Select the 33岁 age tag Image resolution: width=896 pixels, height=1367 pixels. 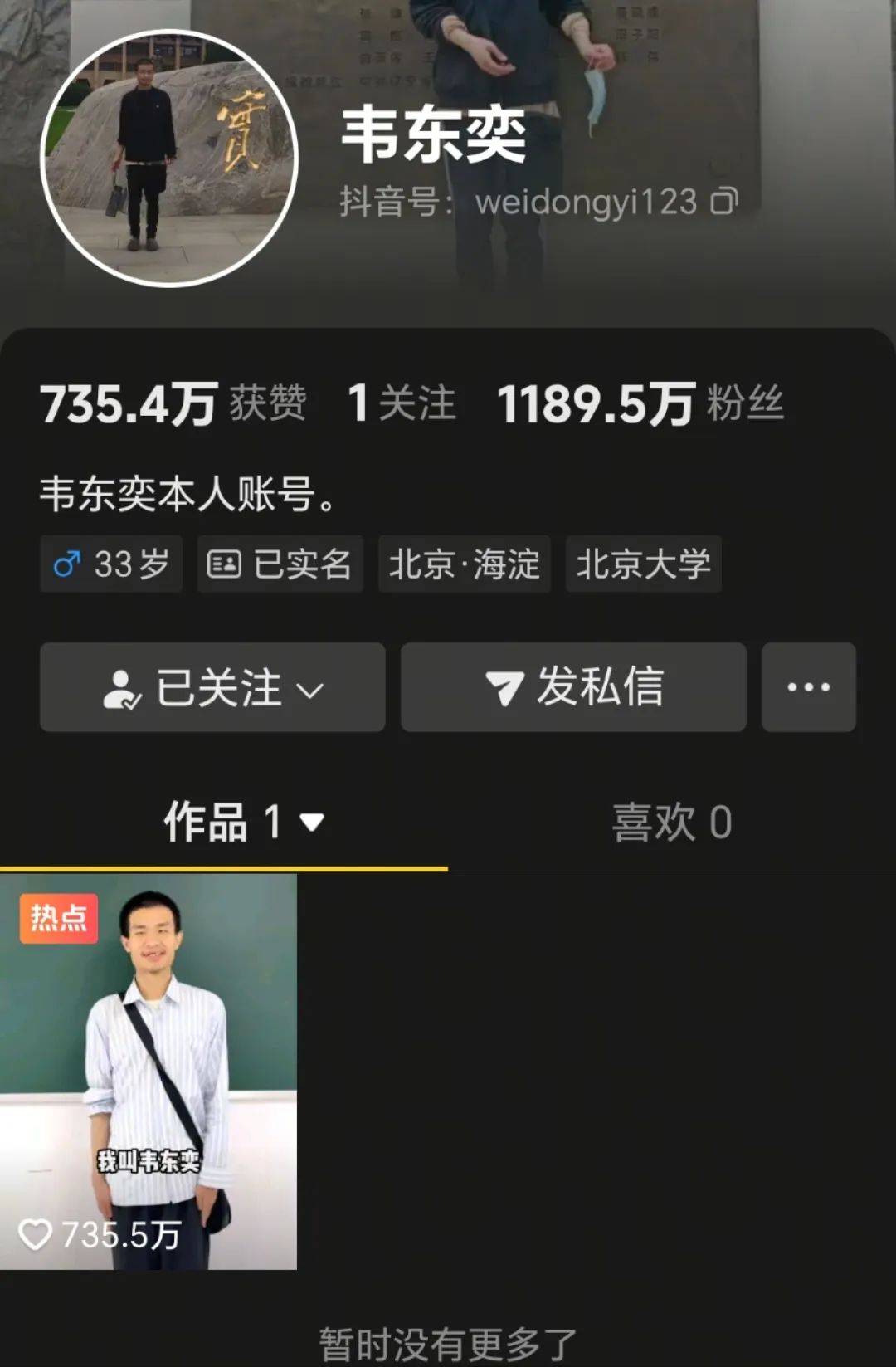[110, 564]
